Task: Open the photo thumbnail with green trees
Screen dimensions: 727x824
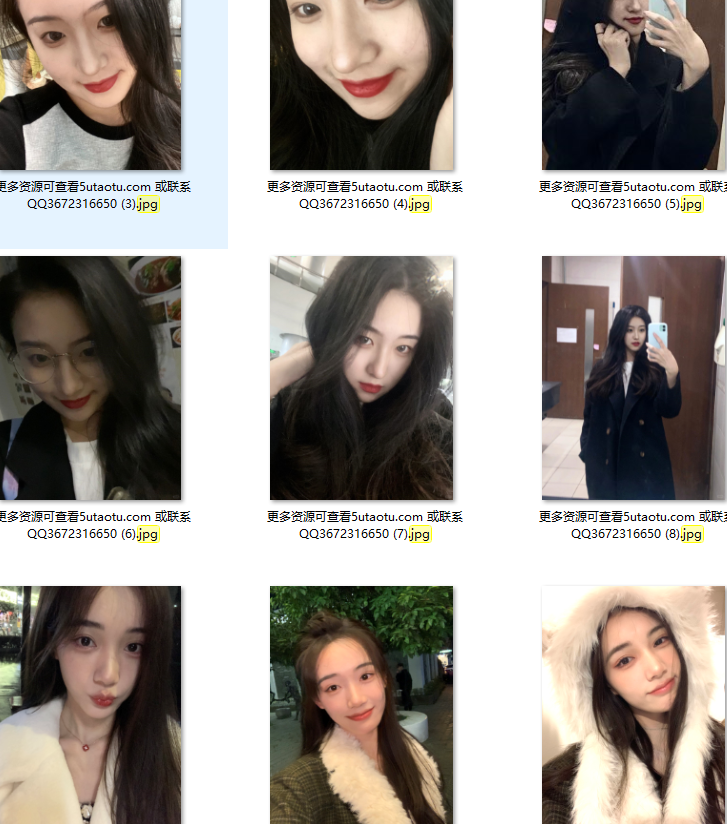Action: [361, 705]
